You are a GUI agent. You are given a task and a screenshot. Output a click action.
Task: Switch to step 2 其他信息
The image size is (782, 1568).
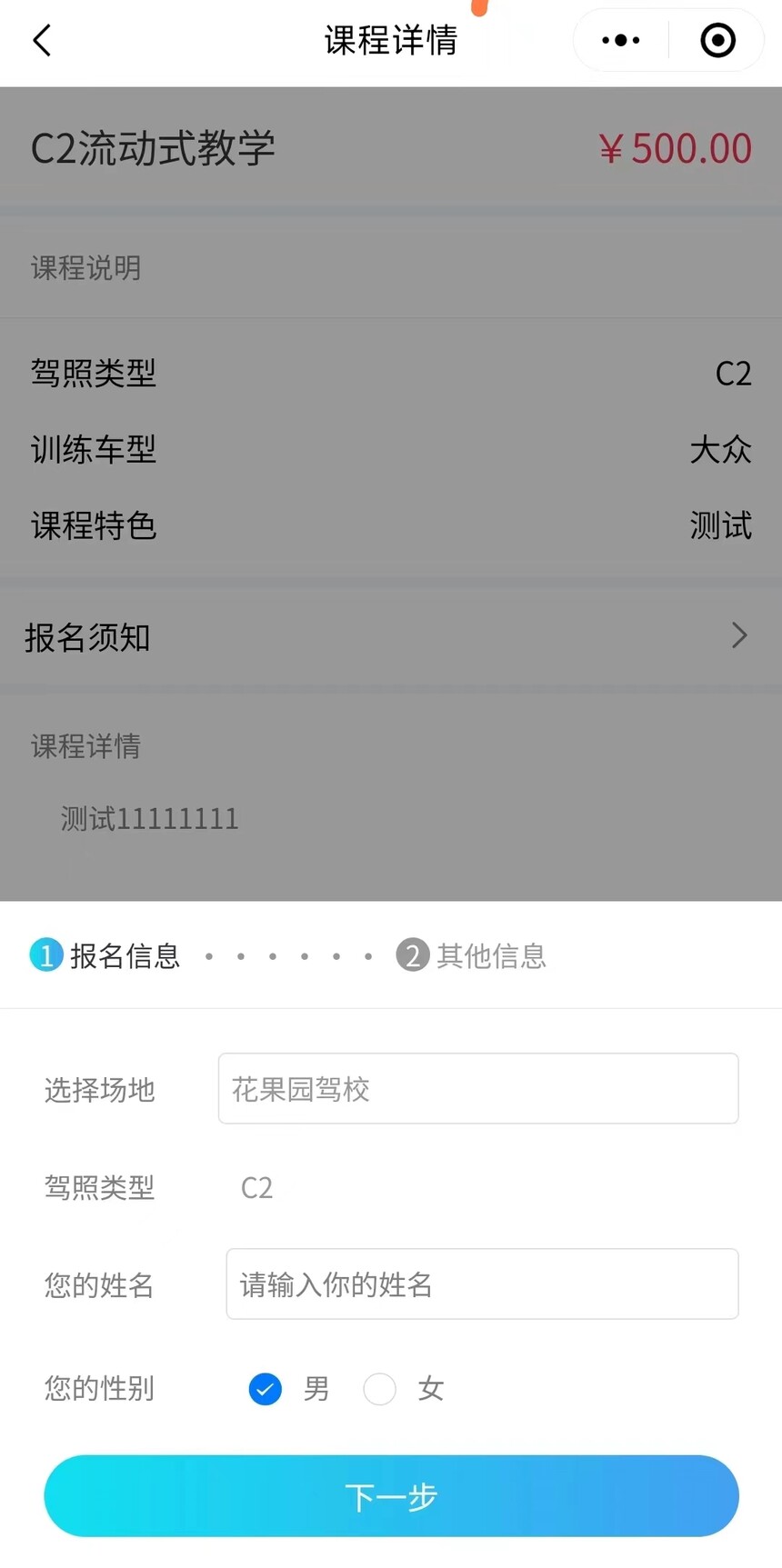coord(471,955)
